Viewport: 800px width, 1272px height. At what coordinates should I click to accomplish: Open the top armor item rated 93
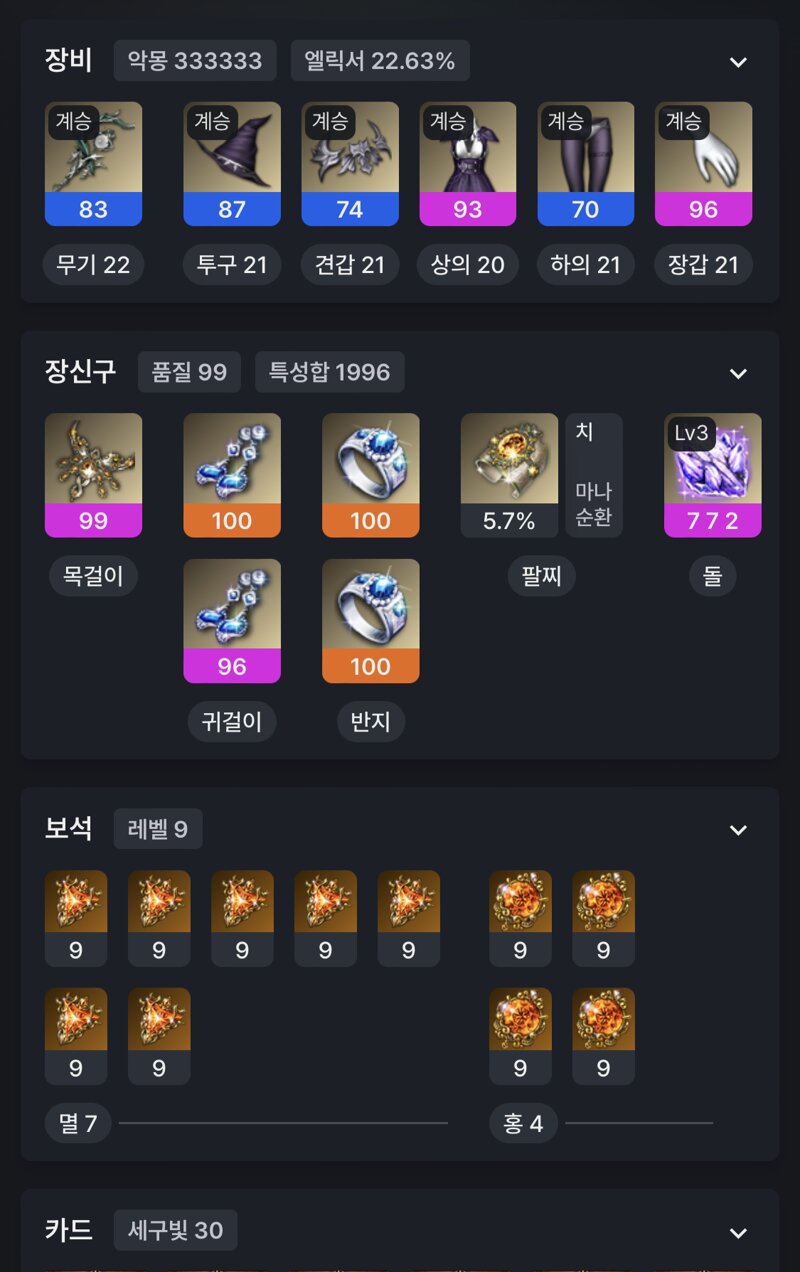tap(468, 163)
